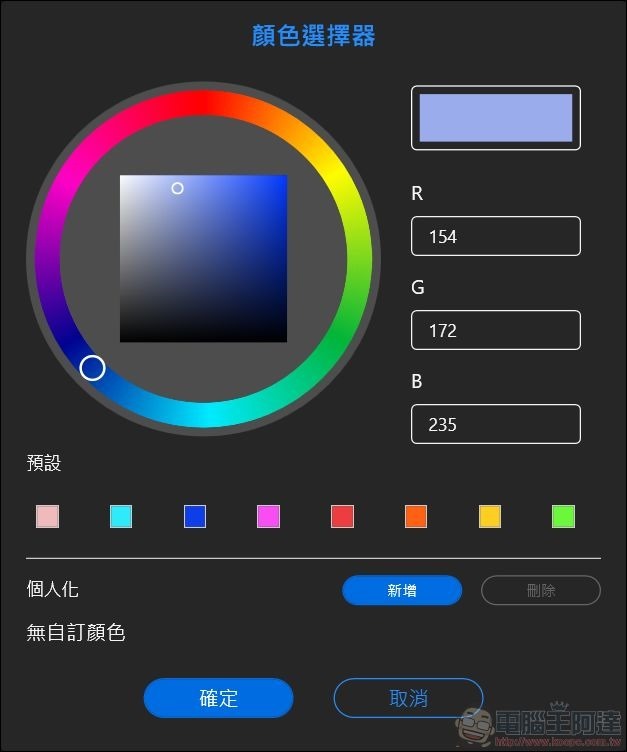Cancel the color picker with 取消

tap(408, 698)
